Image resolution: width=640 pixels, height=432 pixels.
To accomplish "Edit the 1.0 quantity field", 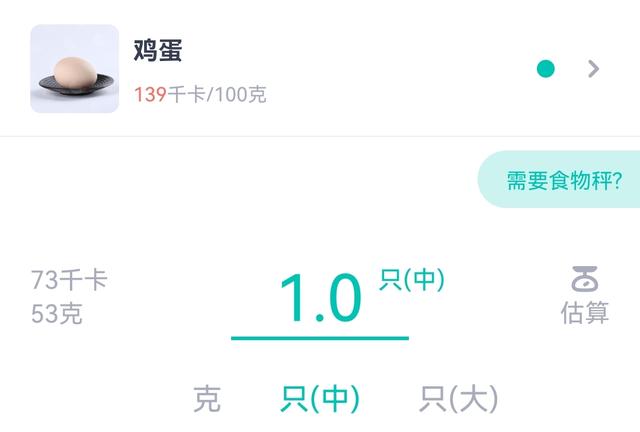I will [x=319, y=299].
